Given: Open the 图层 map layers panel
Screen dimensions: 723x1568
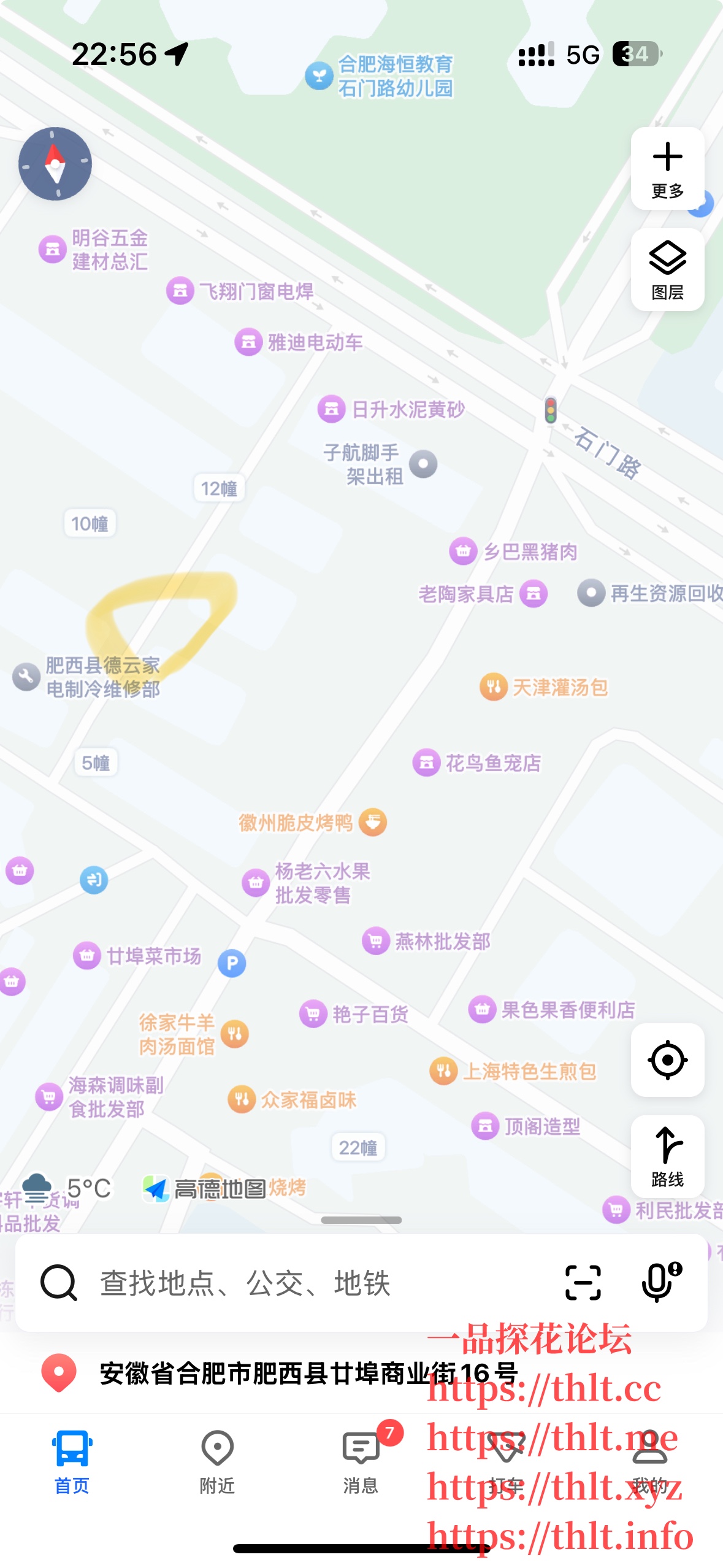Looking at the screenshot, I should (x=667, y=269).
